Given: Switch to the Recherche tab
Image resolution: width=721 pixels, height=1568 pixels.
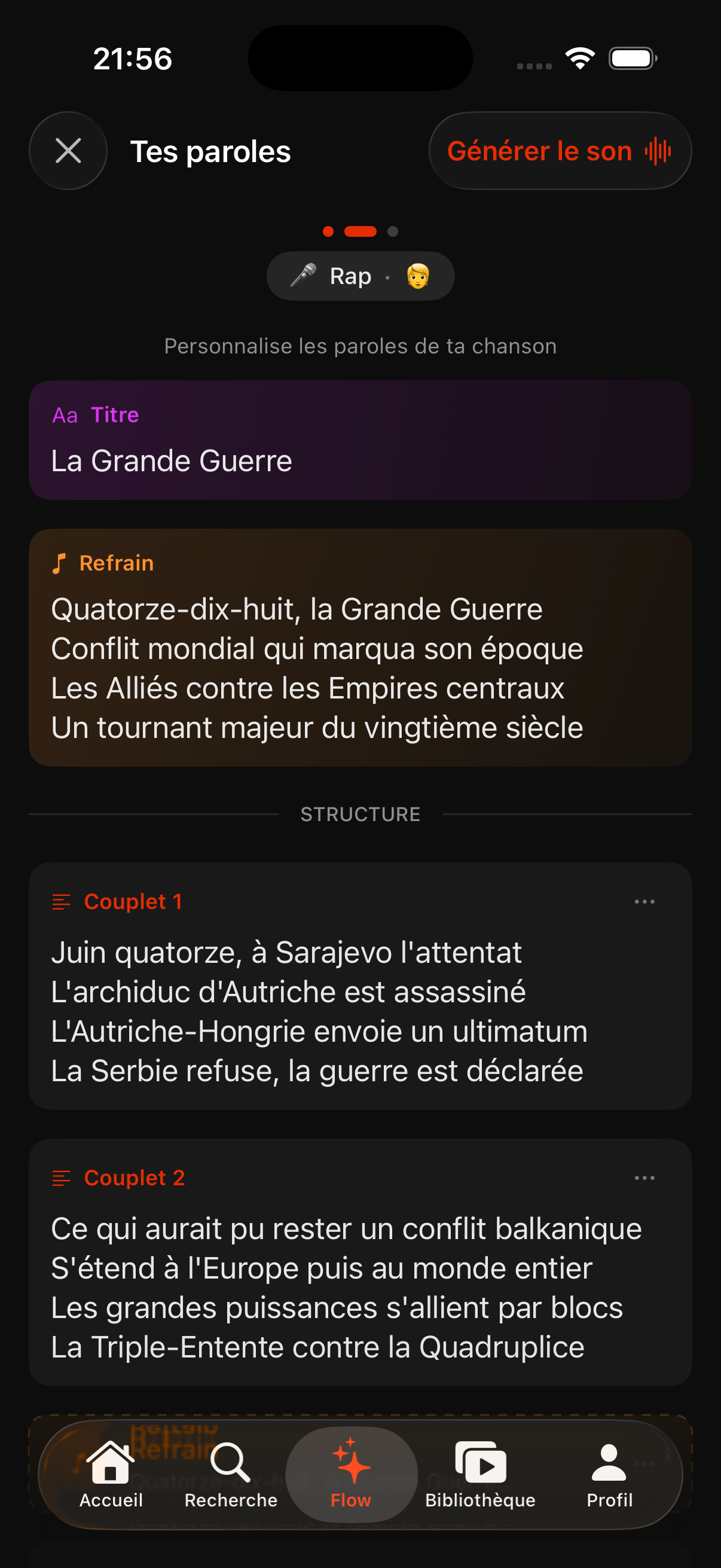Looking at the screenshot, I should (231, 1474).
